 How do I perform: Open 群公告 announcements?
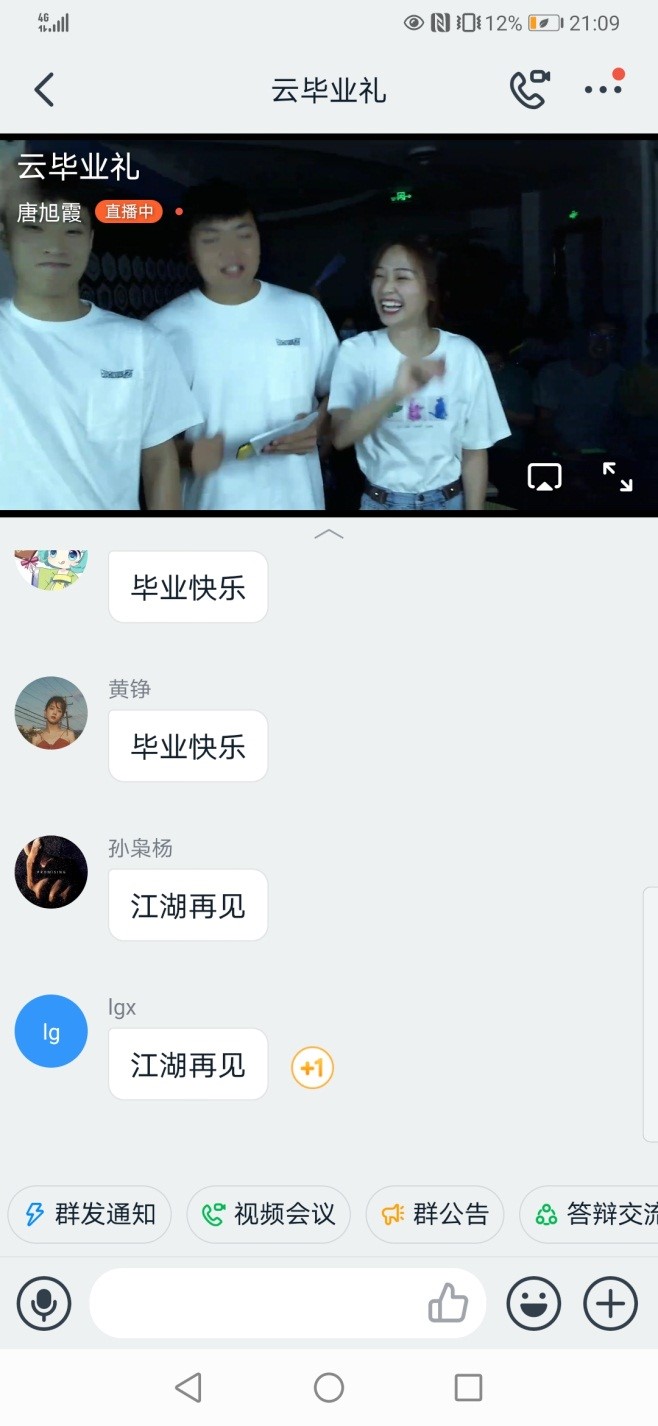tap(434, 1214)
